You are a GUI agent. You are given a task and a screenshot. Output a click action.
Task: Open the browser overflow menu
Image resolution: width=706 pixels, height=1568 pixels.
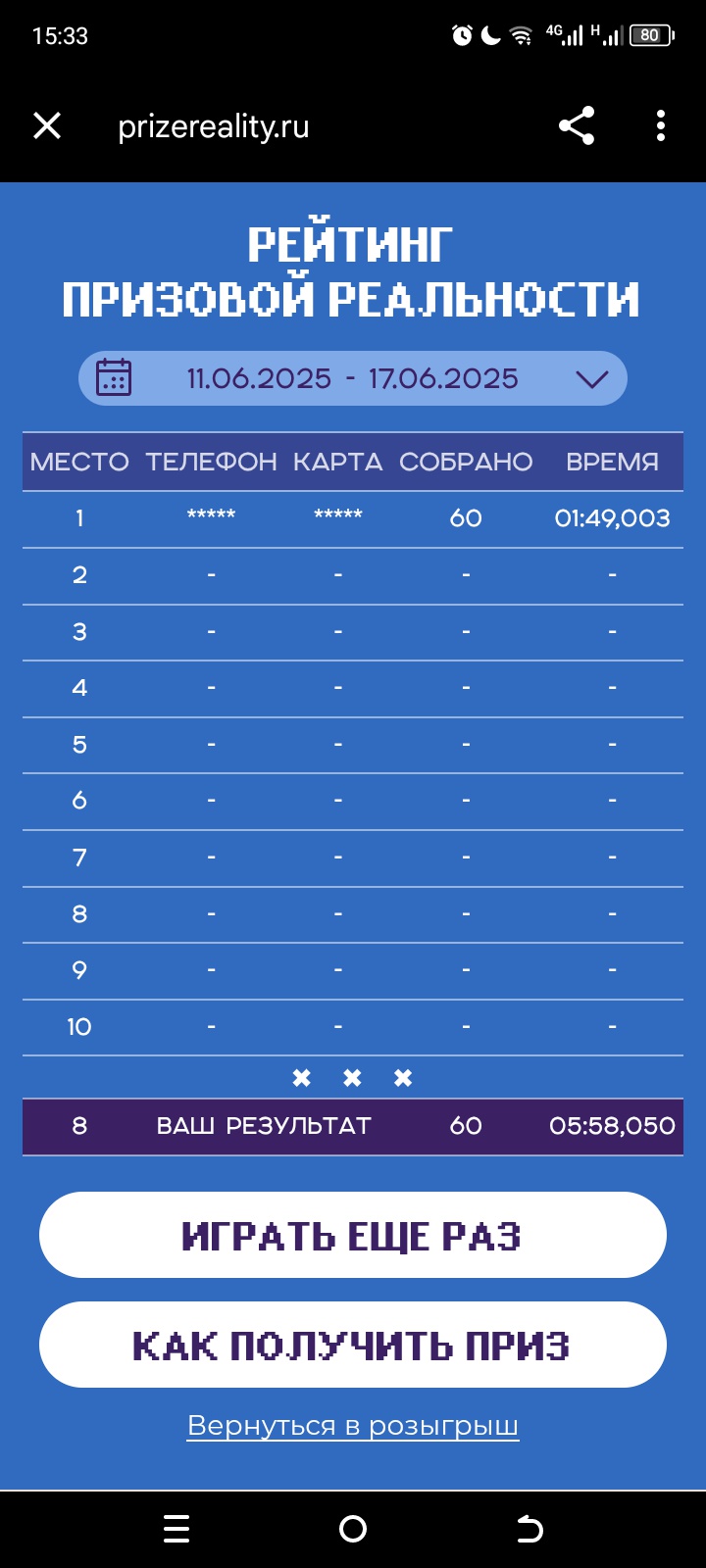click(x=661, y=126)
